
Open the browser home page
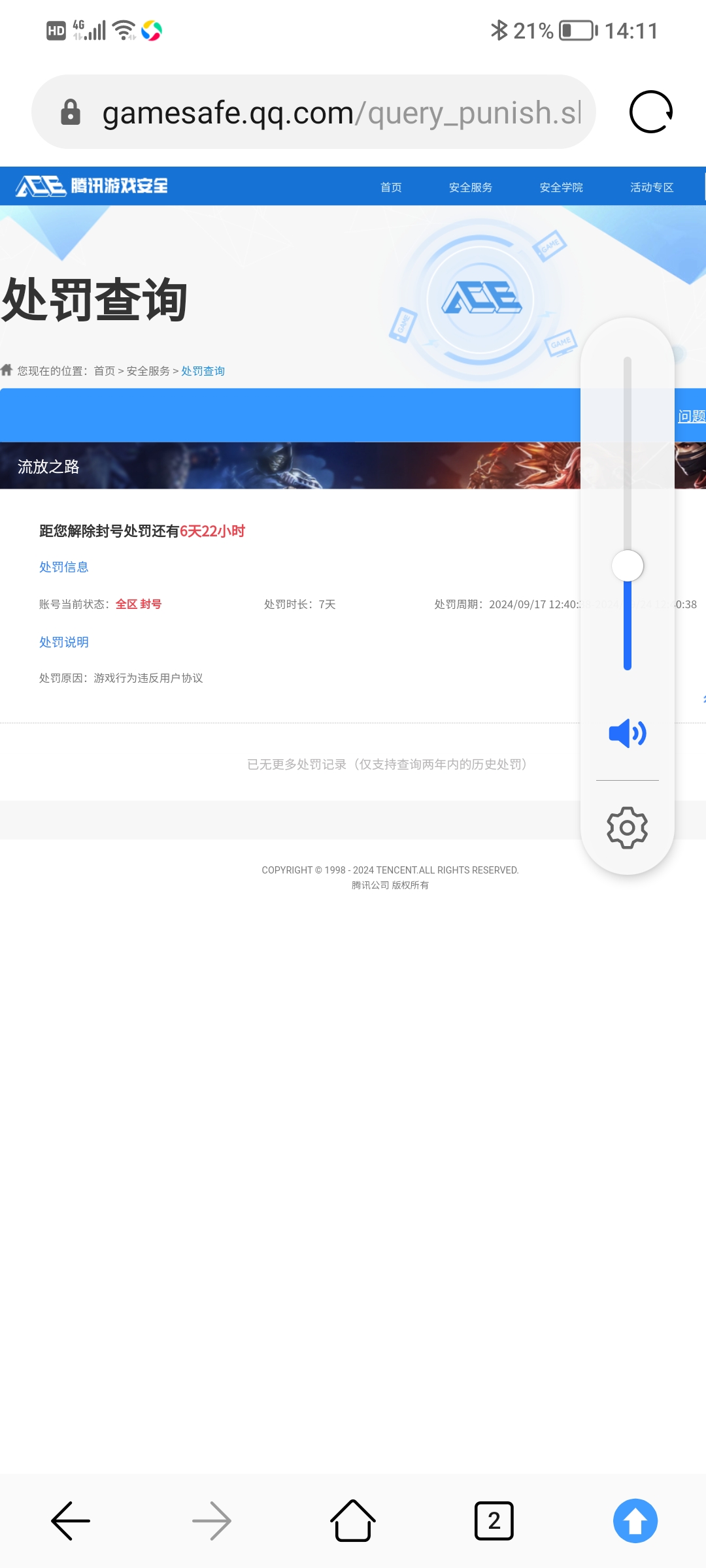353,1521
